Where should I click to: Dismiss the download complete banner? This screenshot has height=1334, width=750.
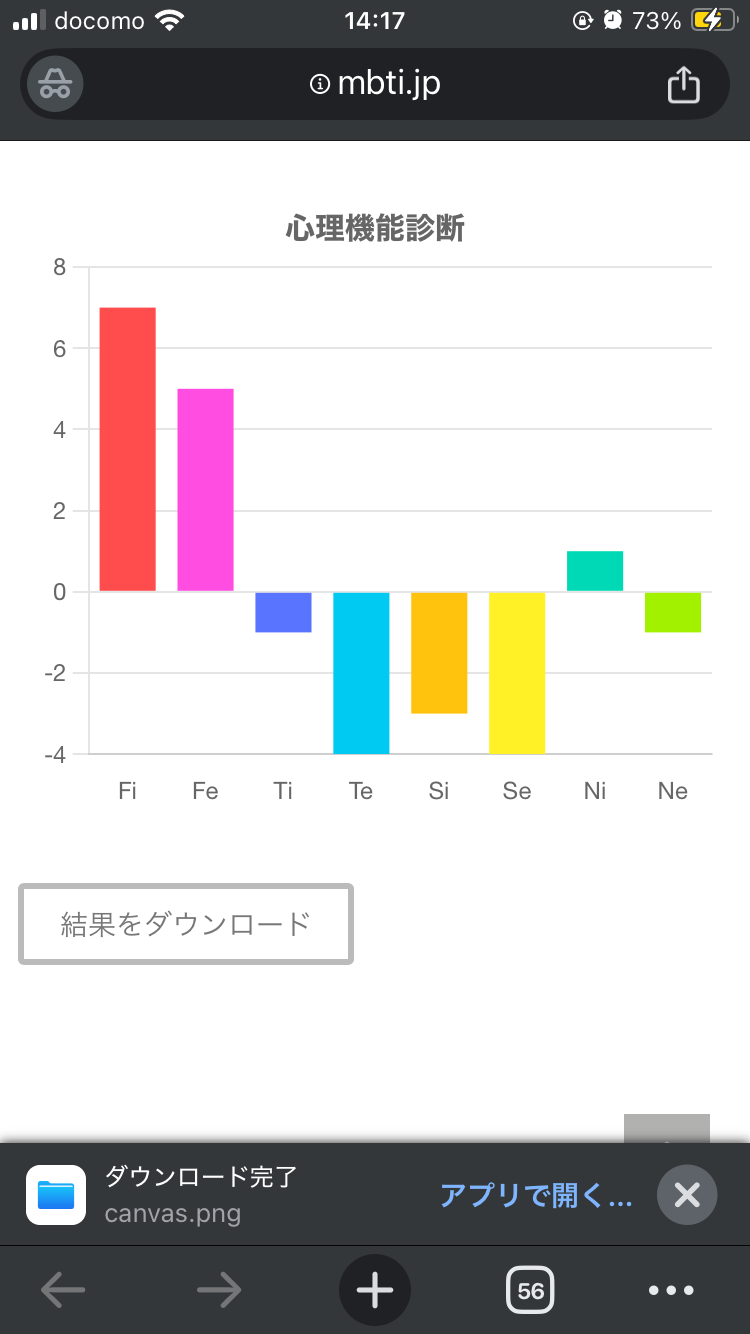pyautogui.click(x=687, y=1194)
